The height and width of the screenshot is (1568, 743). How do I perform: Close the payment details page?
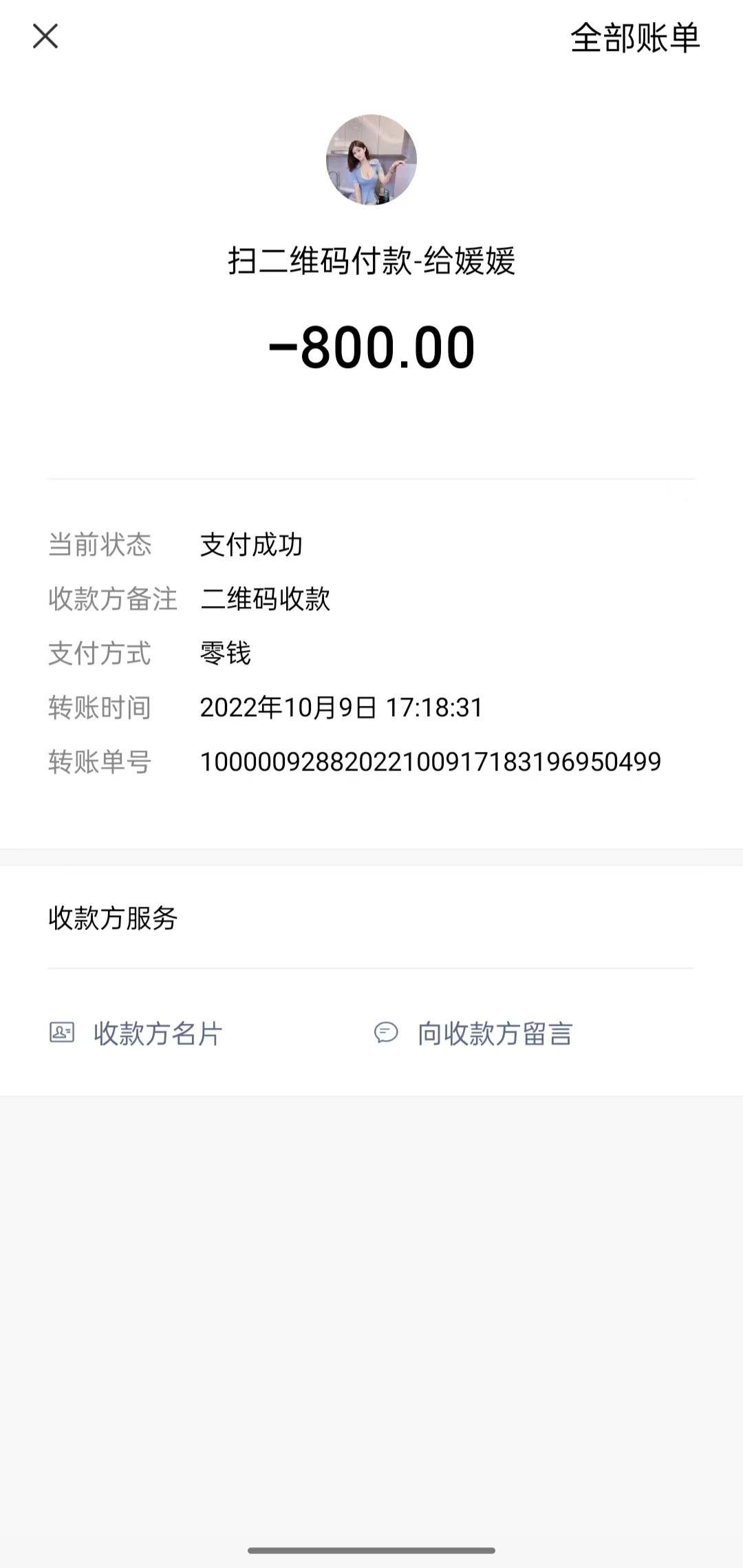click(x=45, y=36)
